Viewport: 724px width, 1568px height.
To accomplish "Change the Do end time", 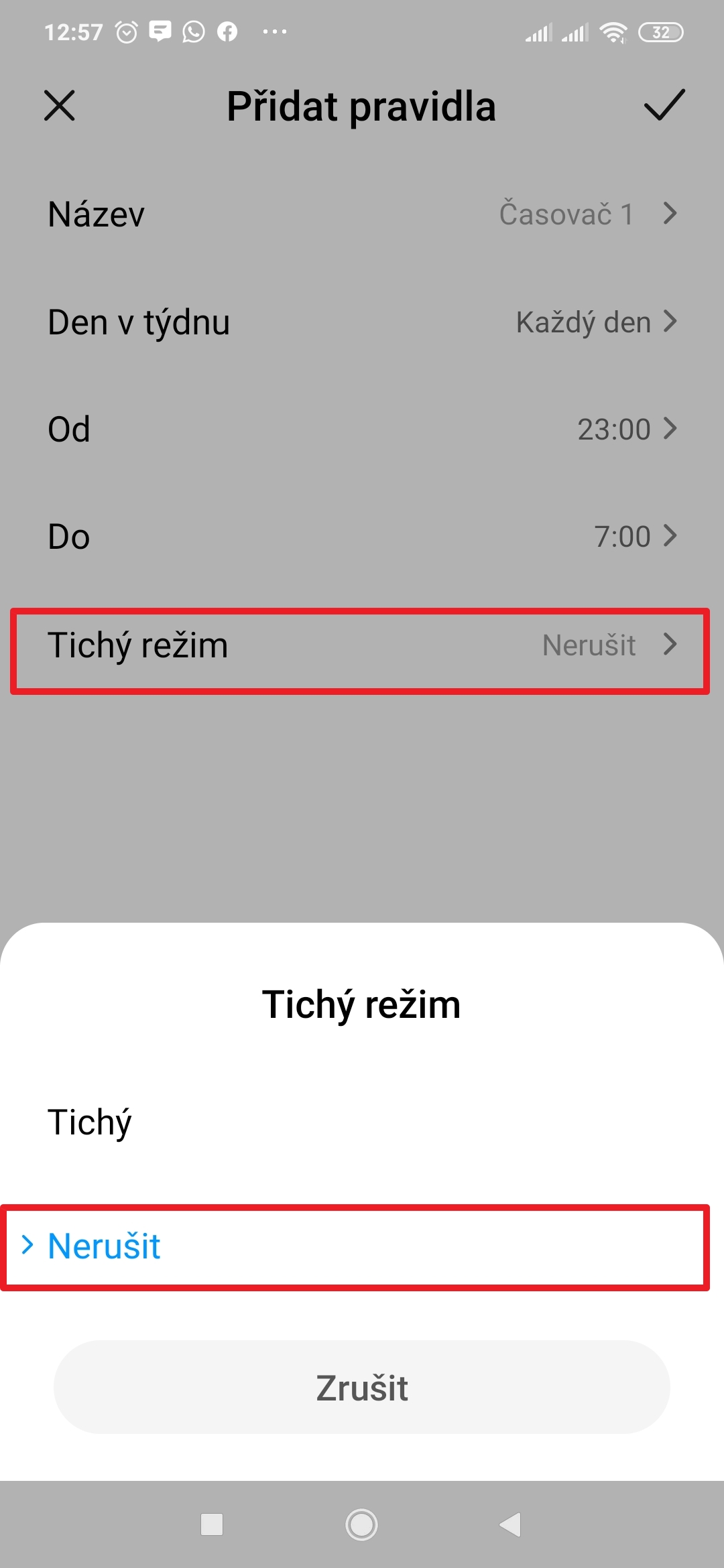I will (x=362, y=537).
